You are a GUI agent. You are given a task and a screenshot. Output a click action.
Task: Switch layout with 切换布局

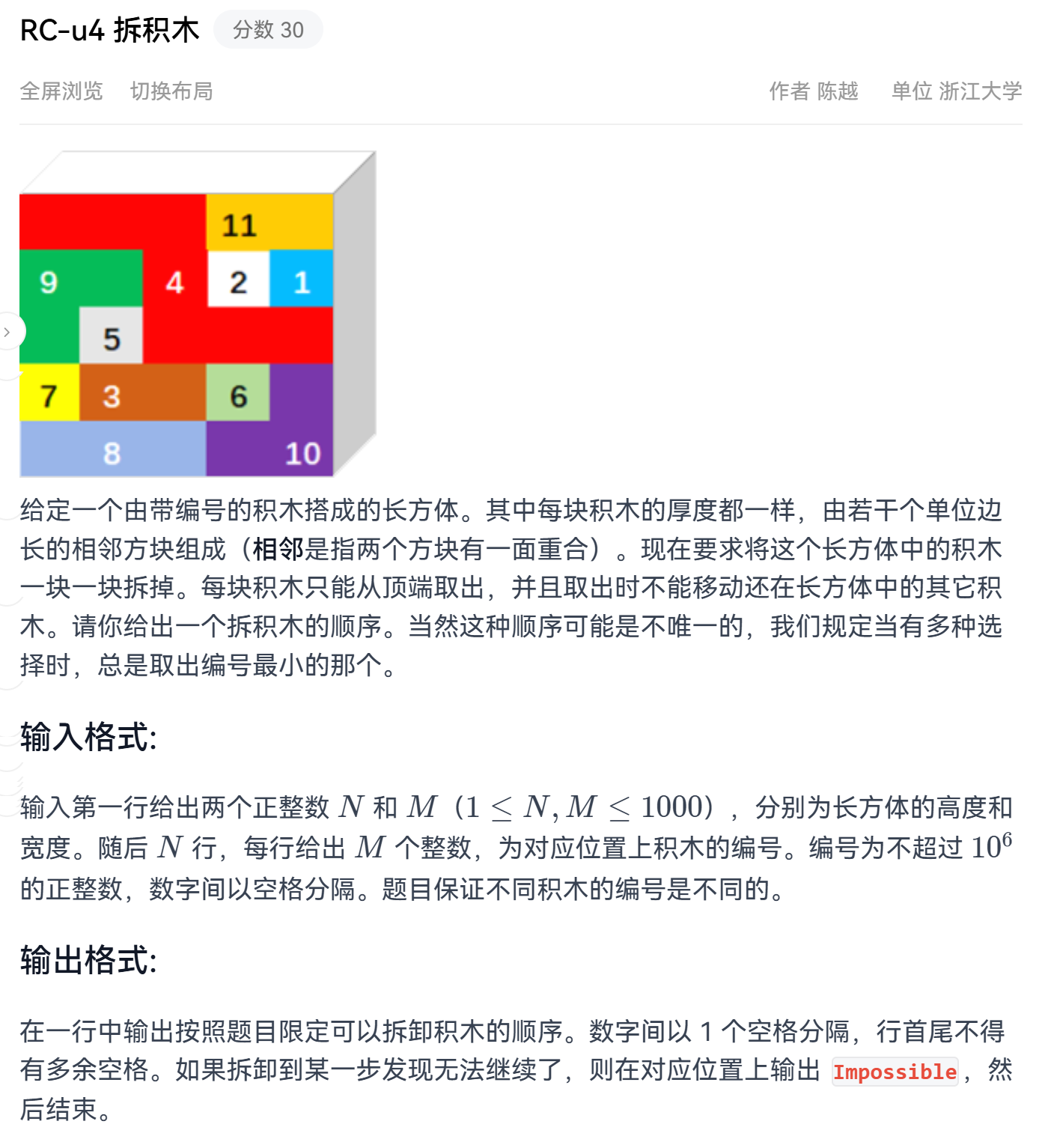coord(171,91)
